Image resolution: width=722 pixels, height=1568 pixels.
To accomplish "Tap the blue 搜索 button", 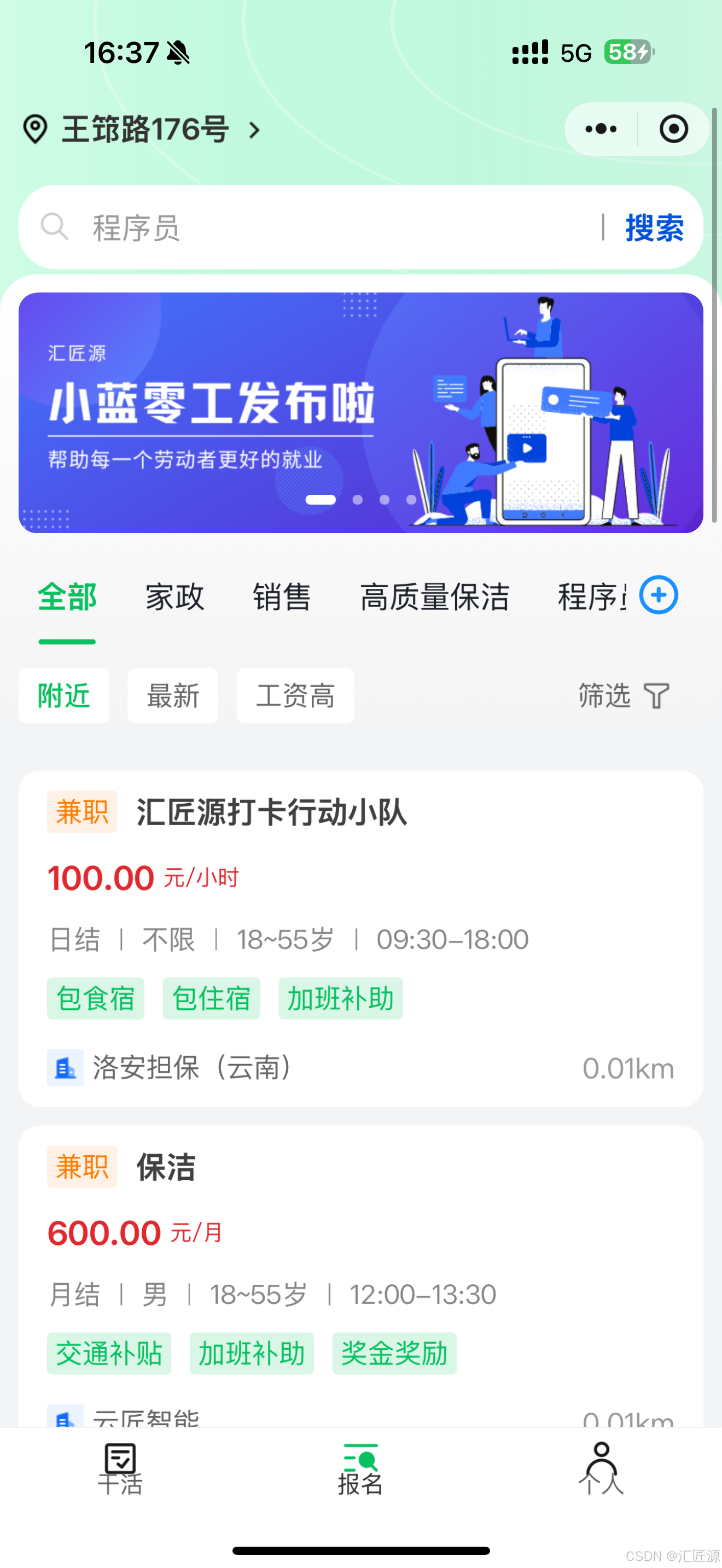I will pos(654,227).
